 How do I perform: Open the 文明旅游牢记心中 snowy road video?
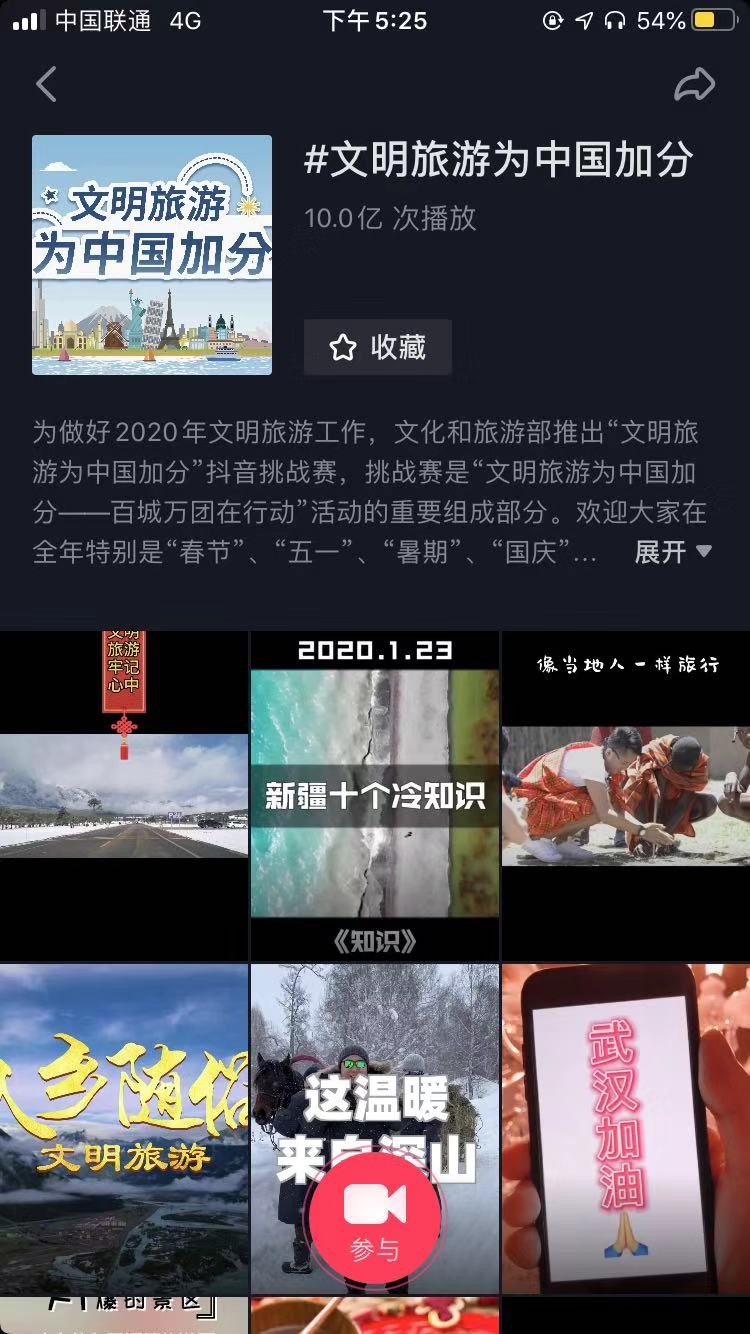[x=123, y=795]
